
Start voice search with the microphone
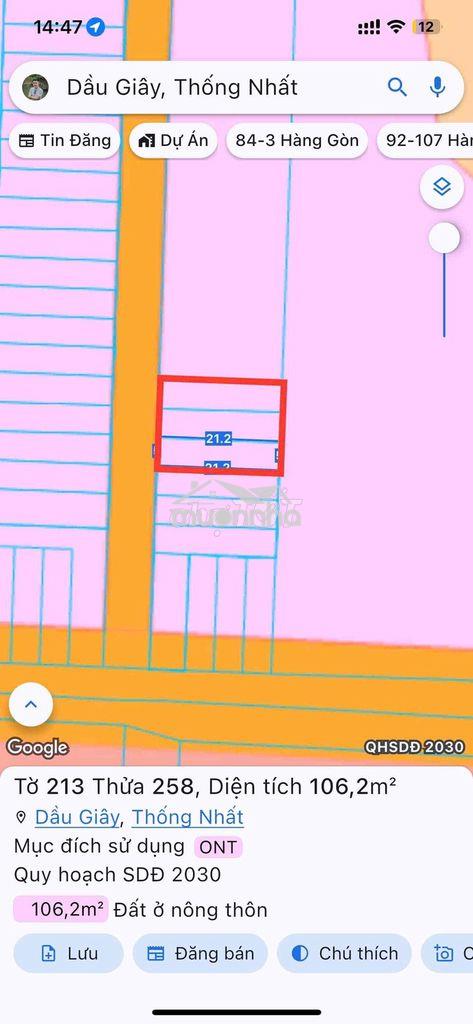point(437,87)
